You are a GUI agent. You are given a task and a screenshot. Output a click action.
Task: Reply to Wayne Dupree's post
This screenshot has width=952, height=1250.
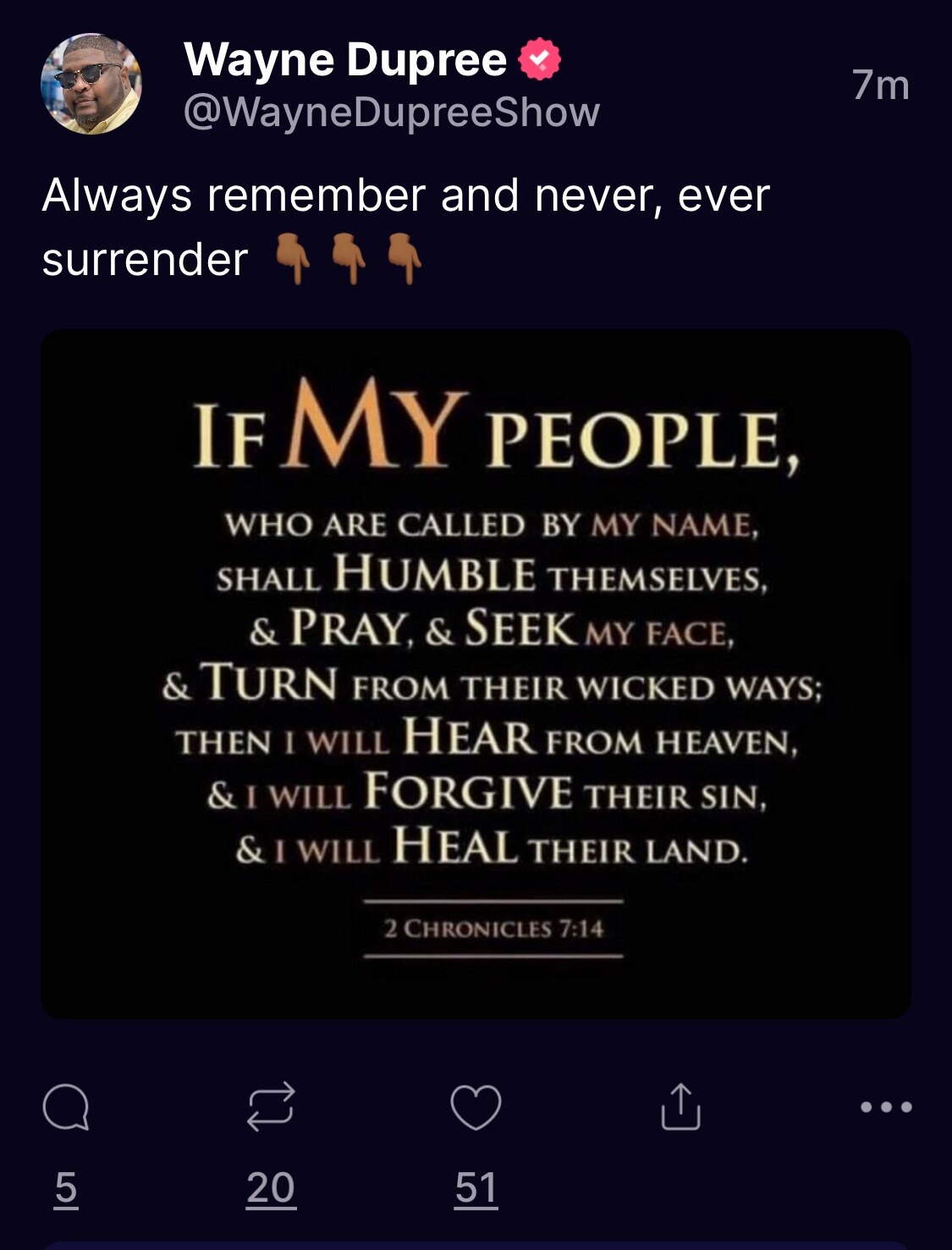tap(66, 1107)
